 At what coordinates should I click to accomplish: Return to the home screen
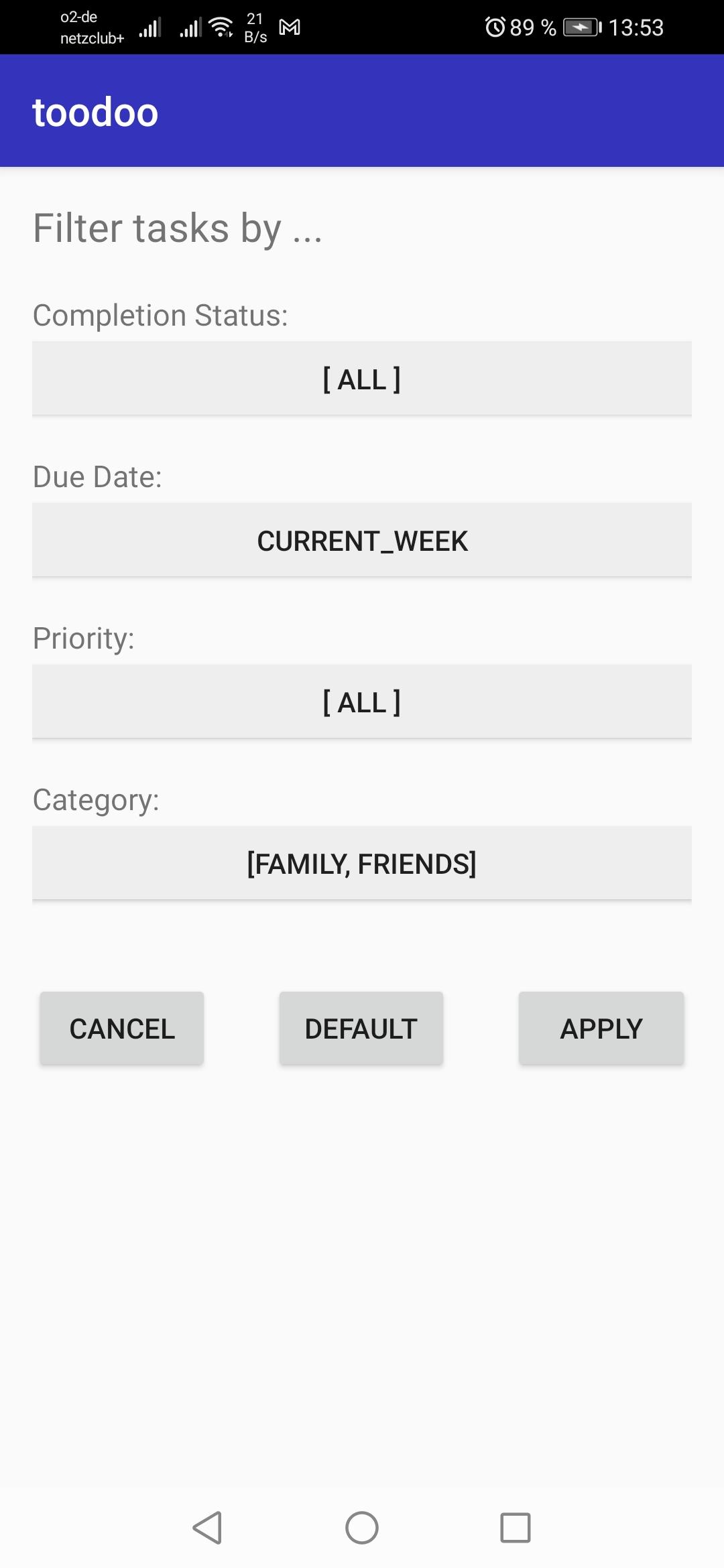point(362,1528)
